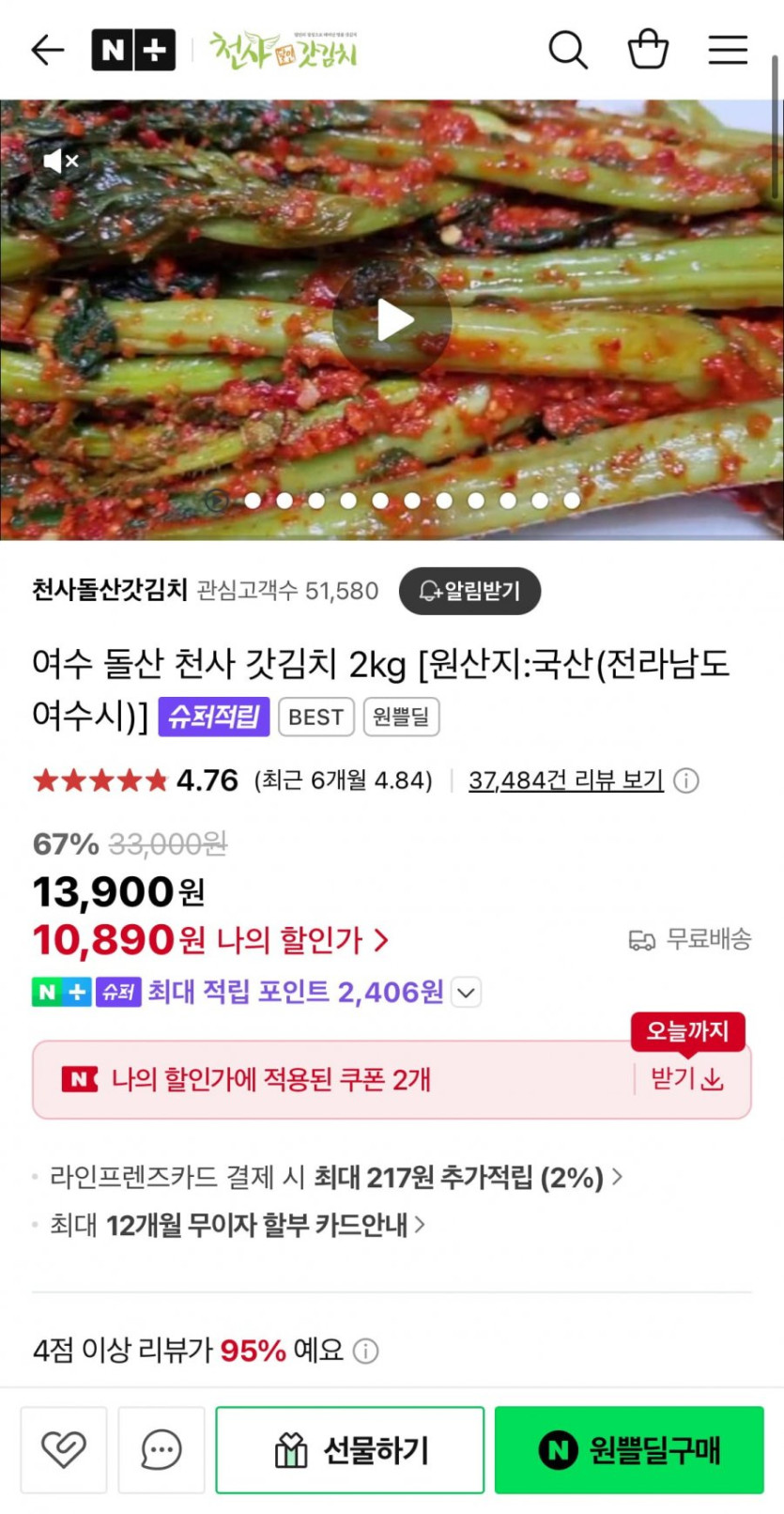
Task: Open the chat inquiry icon
Action: pos(161,1450)
